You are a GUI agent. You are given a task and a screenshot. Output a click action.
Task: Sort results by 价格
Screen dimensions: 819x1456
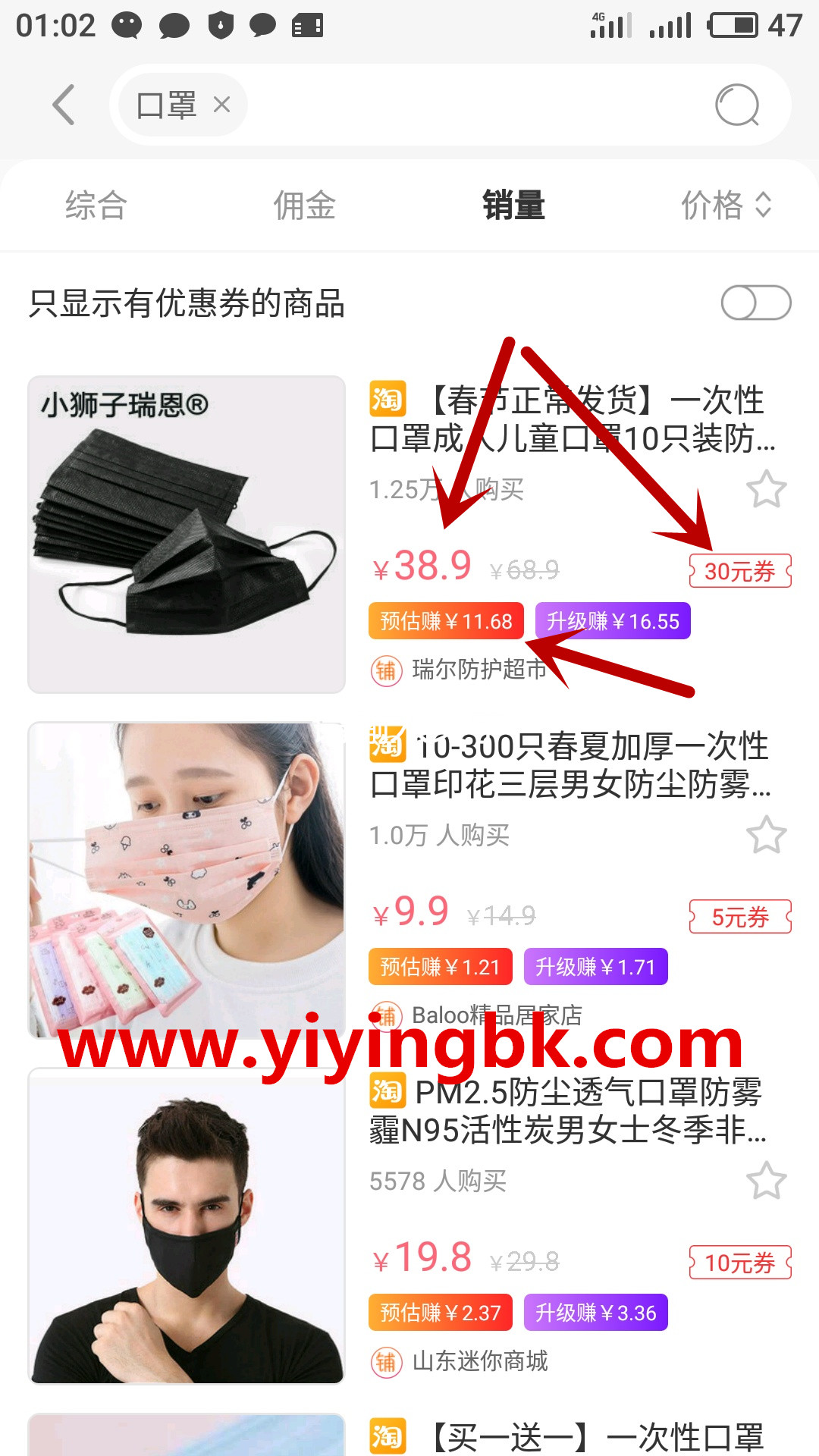[725, 206]
